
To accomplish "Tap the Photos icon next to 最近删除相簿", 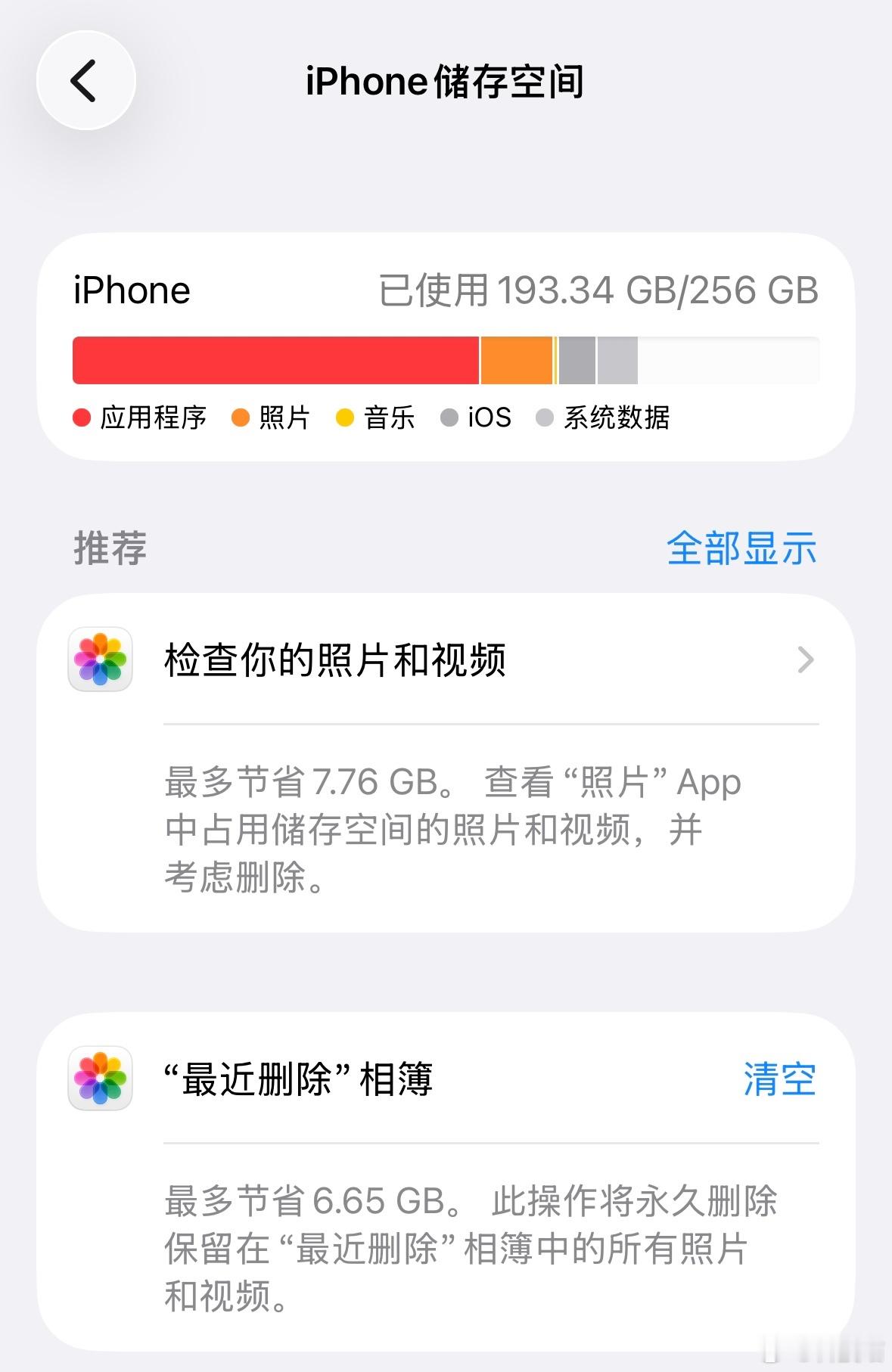I will [99, 1080].
